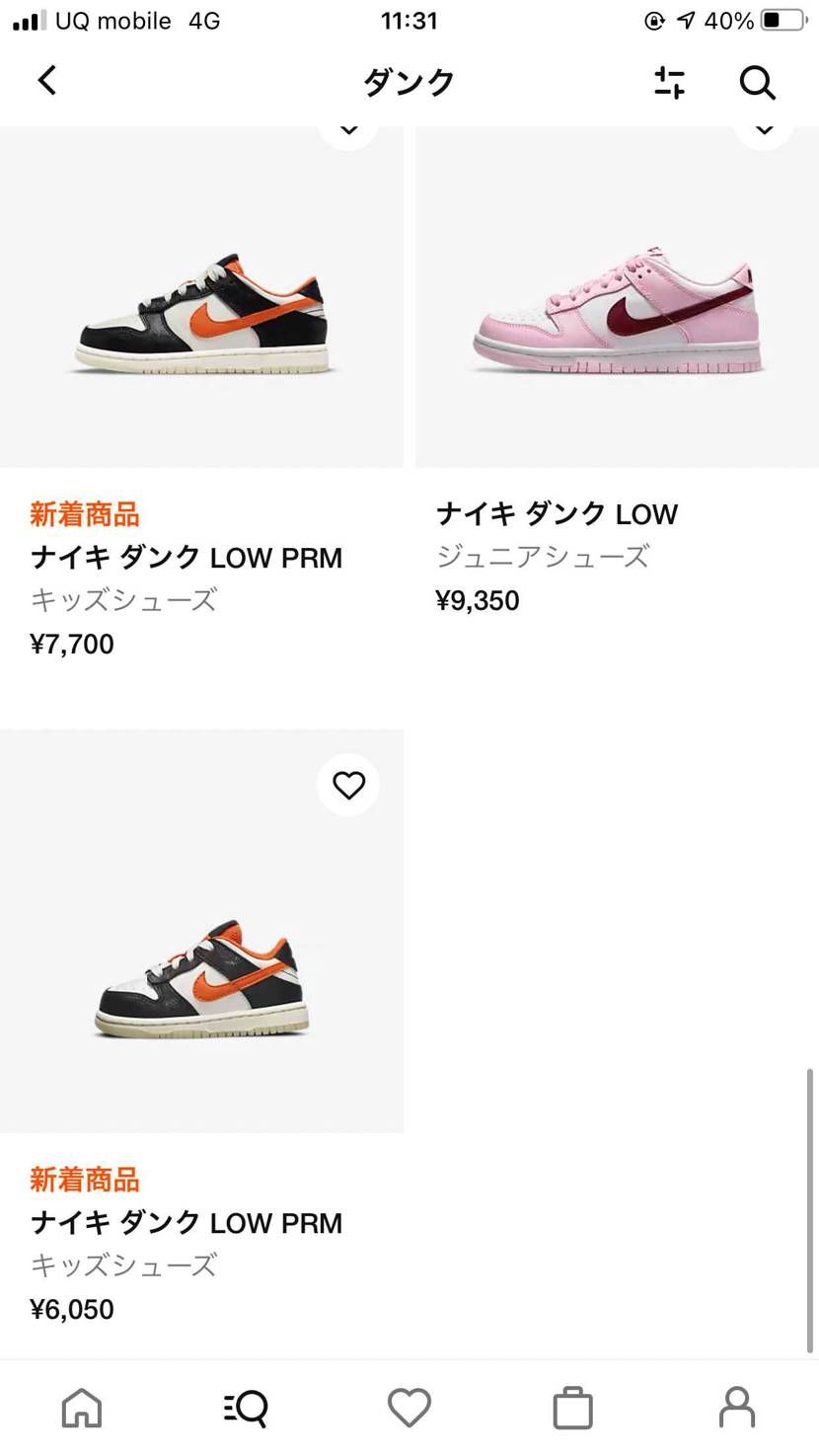The image size is (819, 1456).
Task: Tap the ダンク title to edit search
Action: pos(409,83)
